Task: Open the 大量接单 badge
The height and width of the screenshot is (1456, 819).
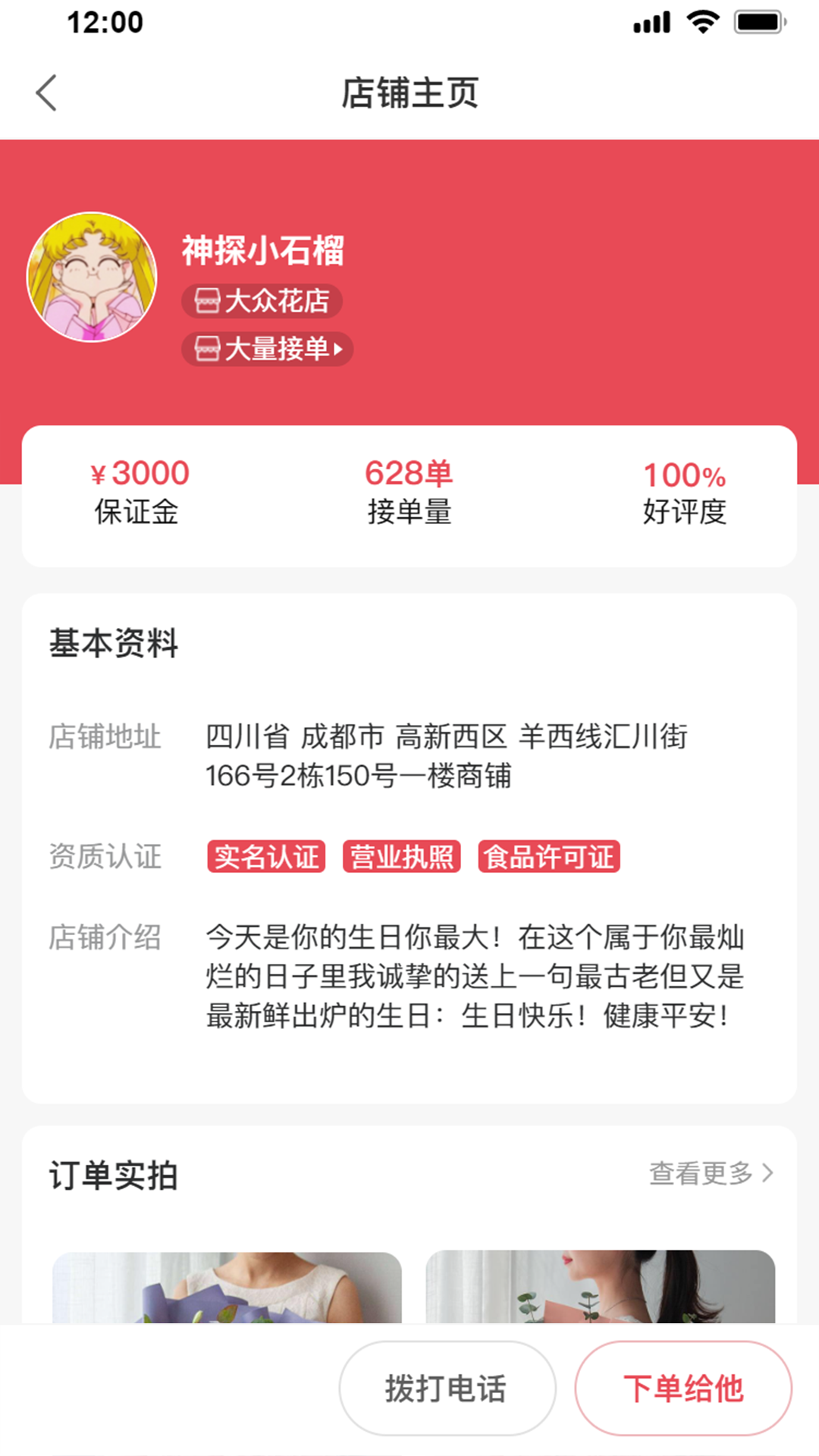Action: coord(267,349)
